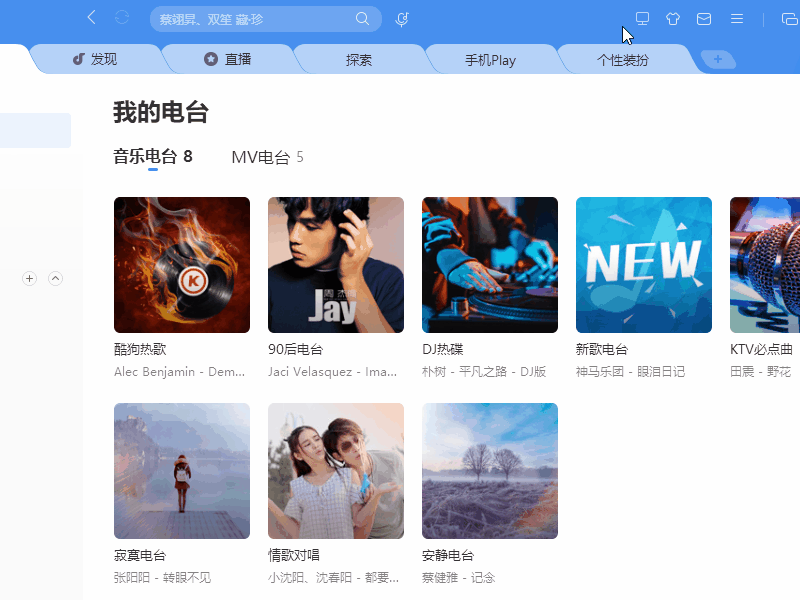Open the 新歌电台 station
This screenshot has width=800, height=600.
tap(644, 265)
